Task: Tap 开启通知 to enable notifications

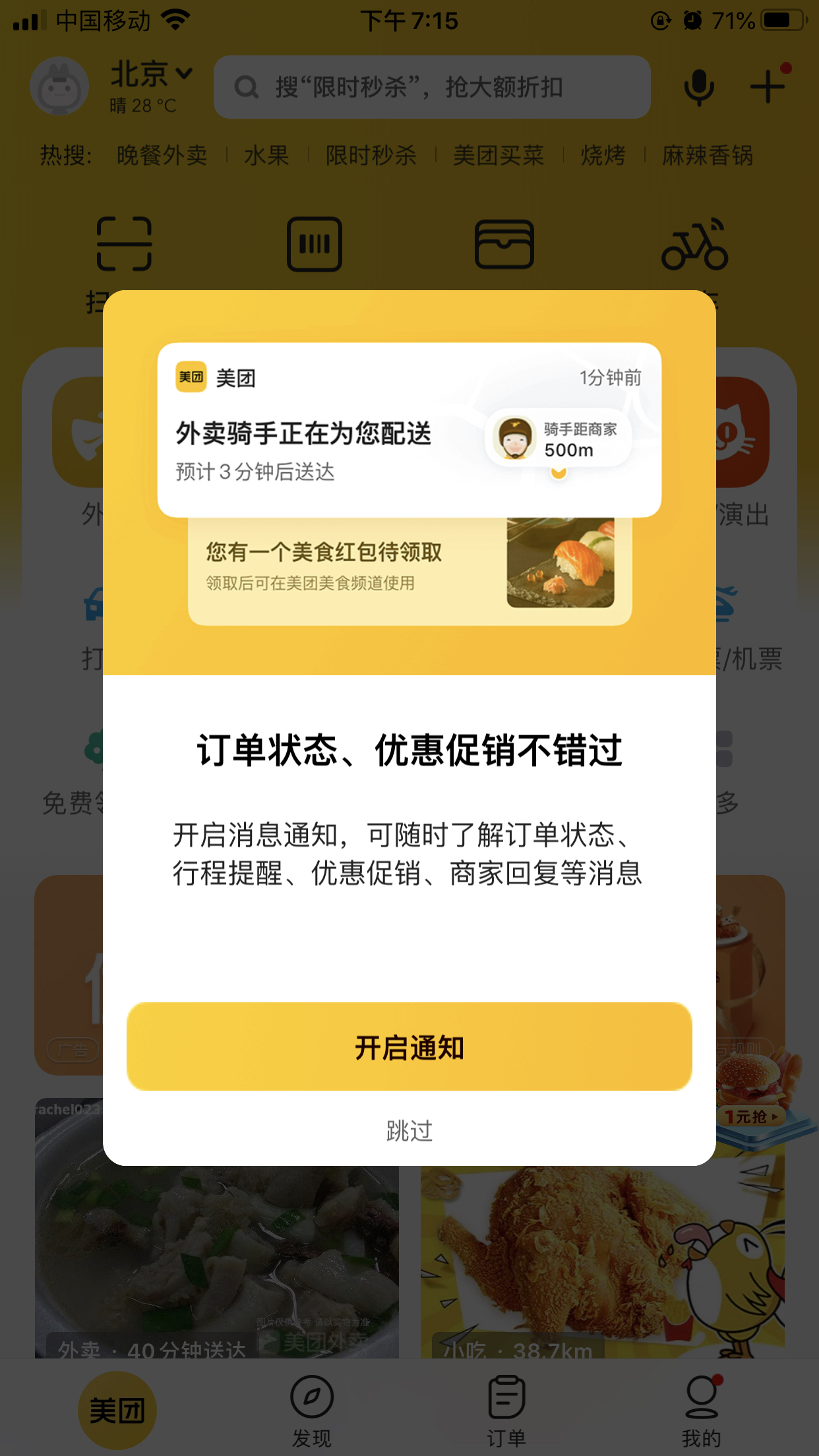Action: point(409,1046)
